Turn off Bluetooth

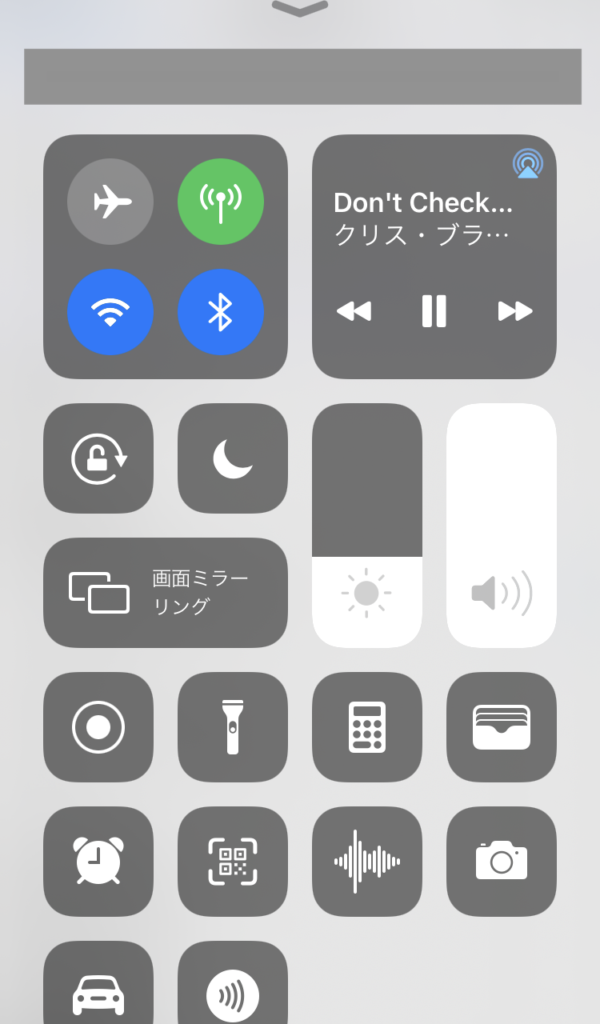click(x=220, y=313)
